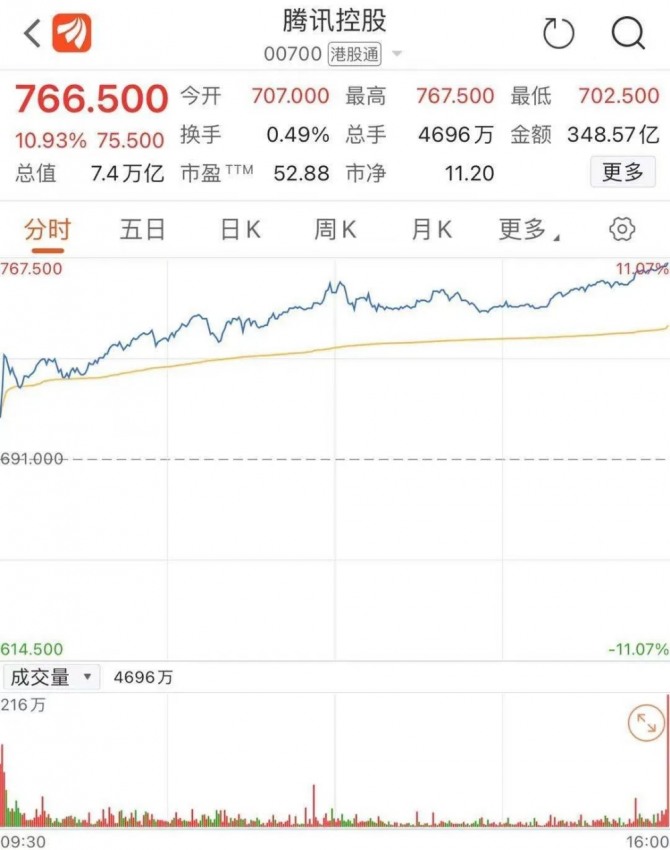This screenshot has height=850, width=670.
Task: Open chart settings gear
Action: click(x=622, y=230)
